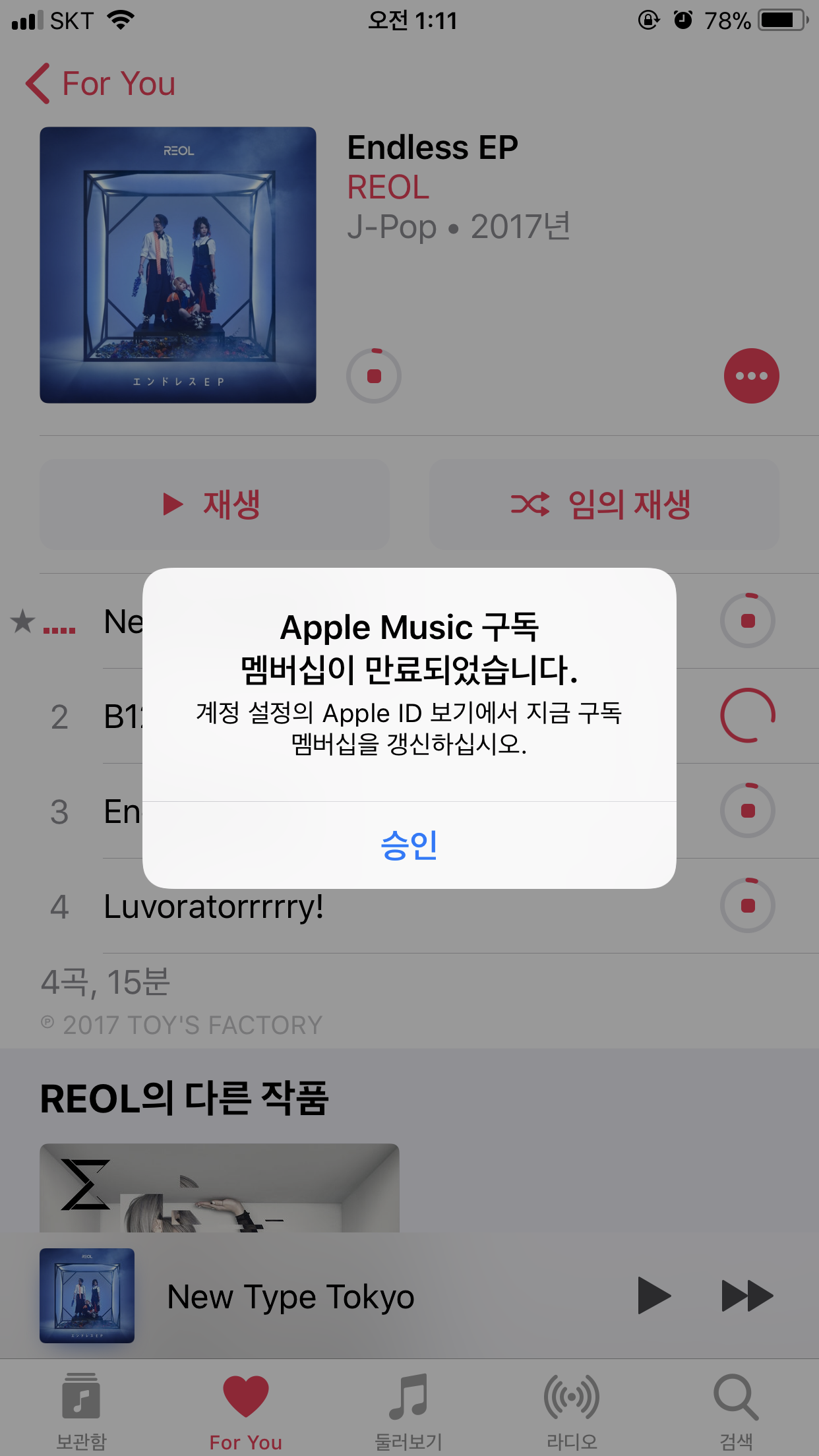This screenshot has height=1456, width=819.
Task: Skip to the next track
Action: coord(746,1296)
